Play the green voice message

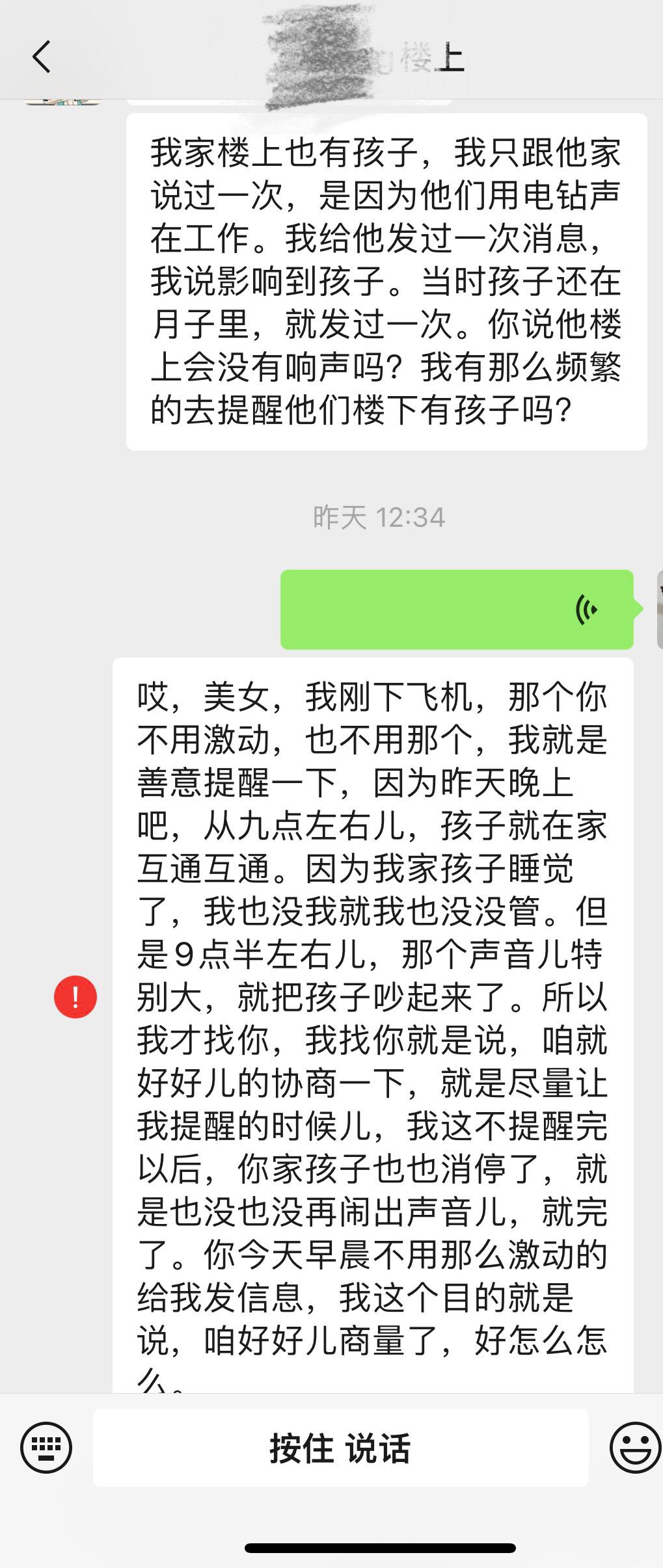456,609
